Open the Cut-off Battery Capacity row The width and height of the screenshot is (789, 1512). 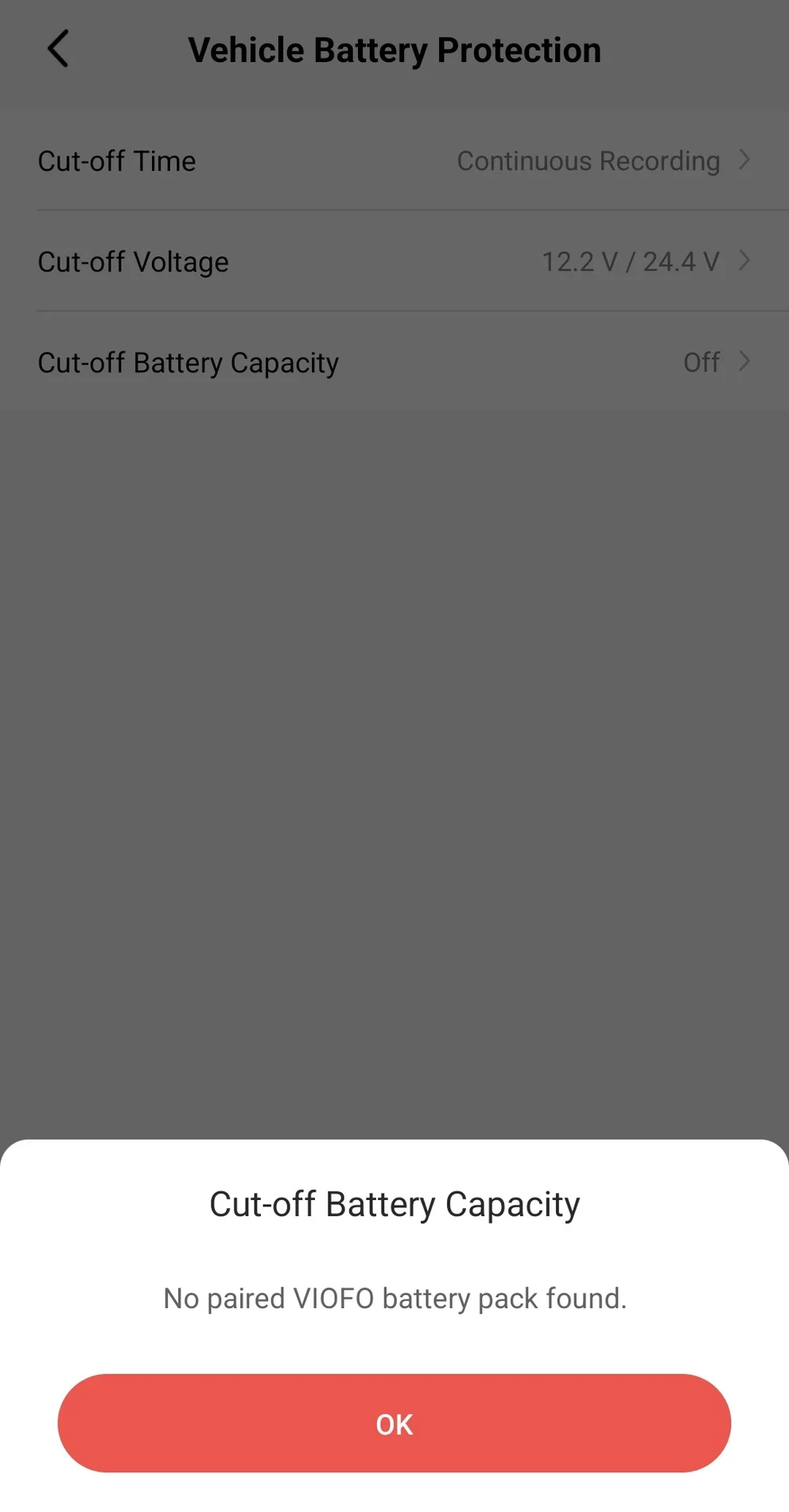pyautogui.click(x=394, y=362)
